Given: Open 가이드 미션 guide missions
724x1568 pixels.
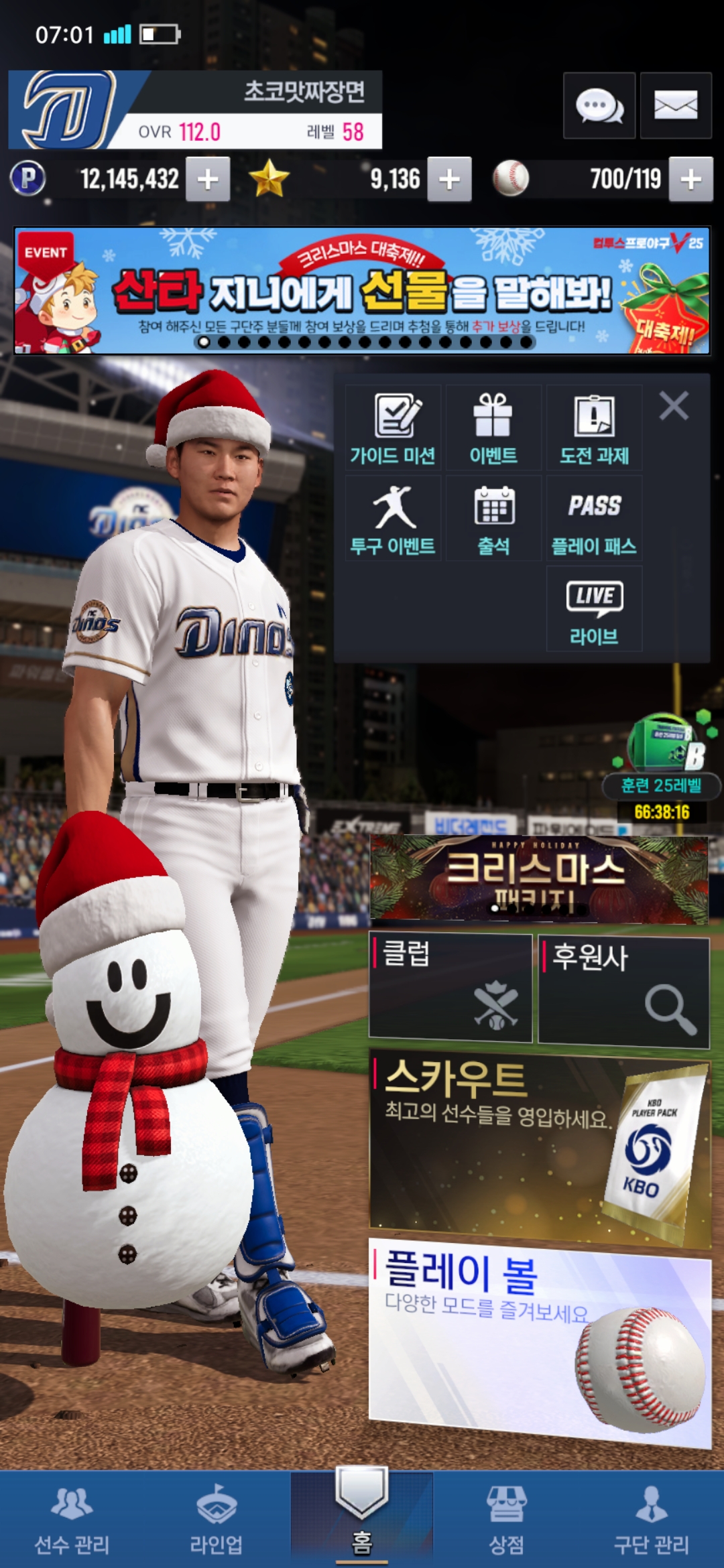Looking at the screenshot, I should (394, 429).
